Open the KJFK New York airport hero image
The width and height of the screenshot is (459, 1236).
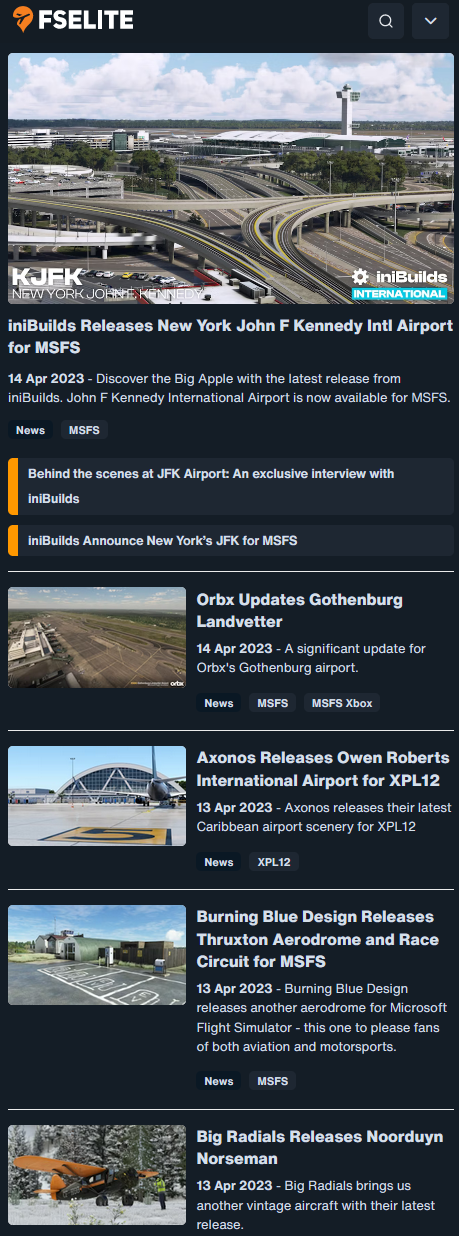[230, 178]
